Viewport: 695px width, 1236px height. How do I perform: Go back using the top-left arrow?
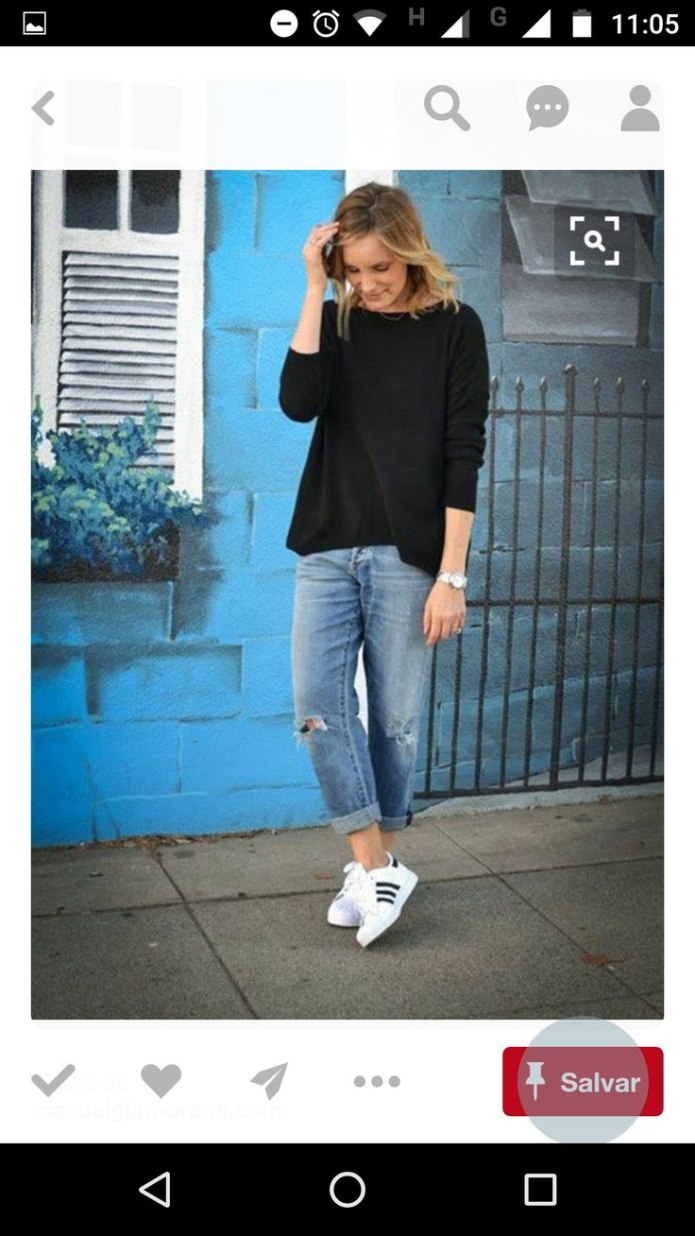coord(43,108)
